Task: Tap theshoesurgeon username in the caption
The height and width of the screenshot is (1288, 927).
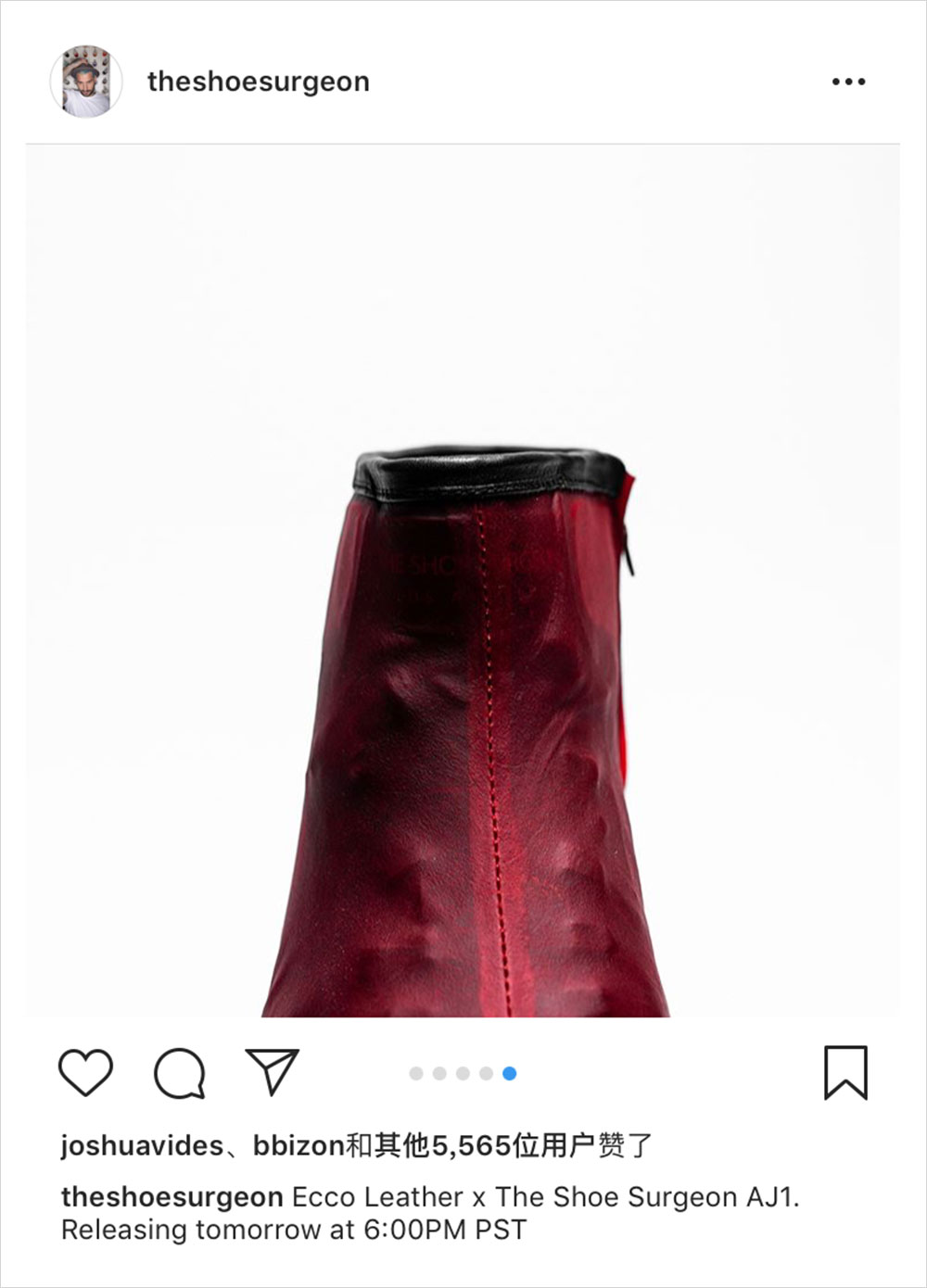Action: (x=171, y=1197)
